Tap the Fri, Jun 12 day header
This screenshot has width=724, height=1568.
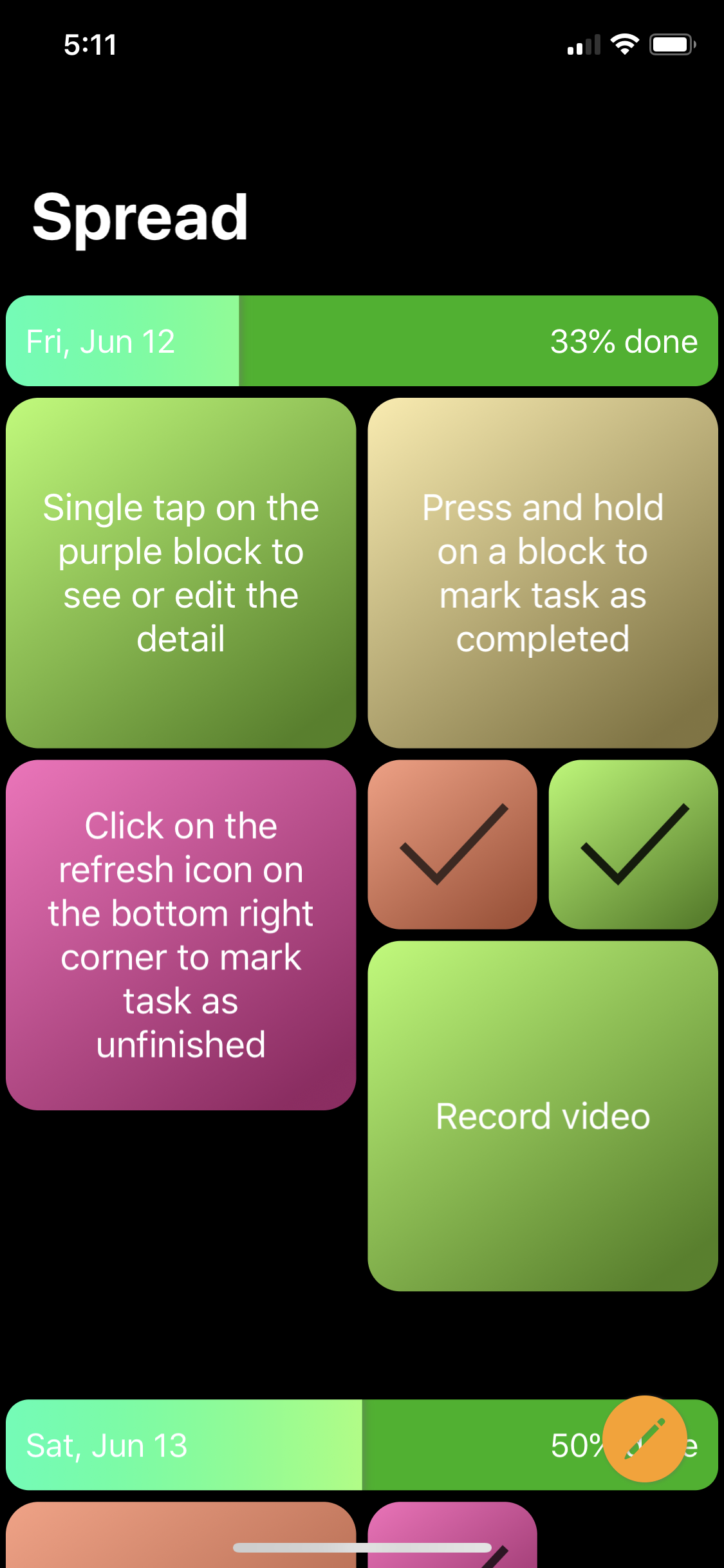click(362, 341)
